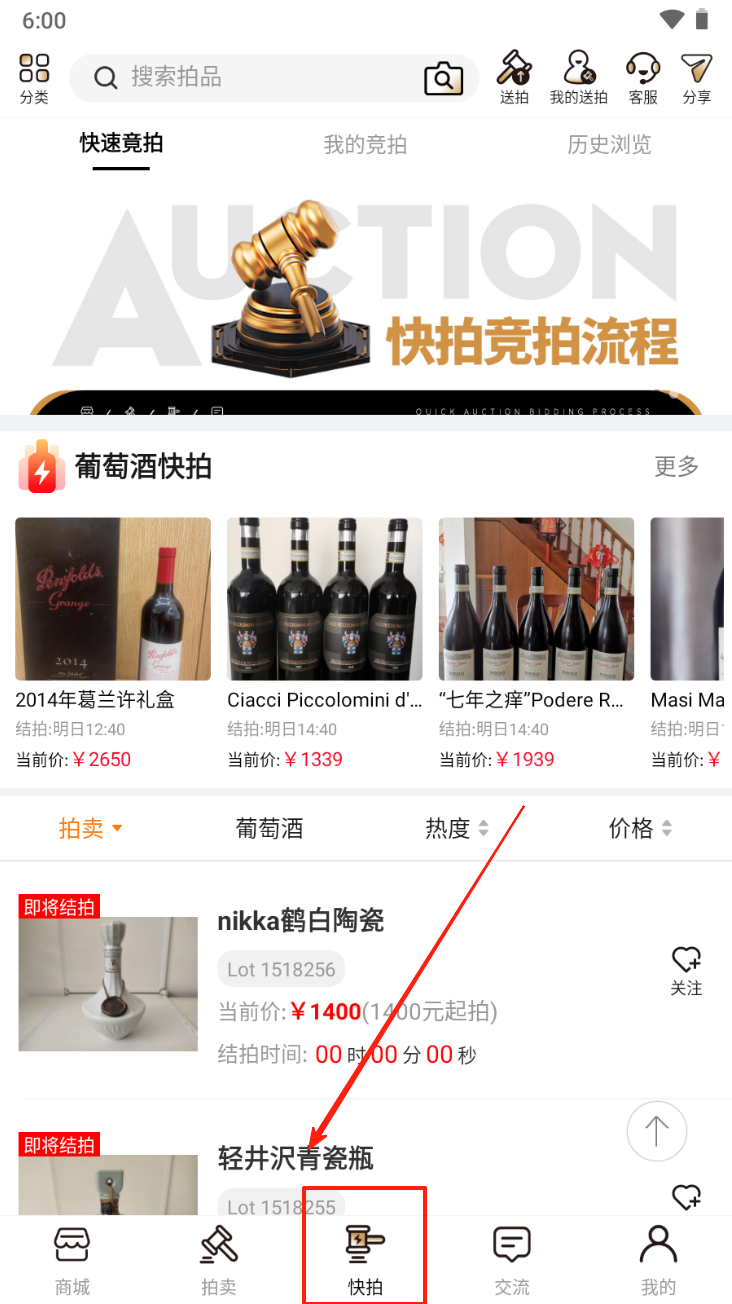Switch to the 历史浏览 tab

tap(609, 145)
